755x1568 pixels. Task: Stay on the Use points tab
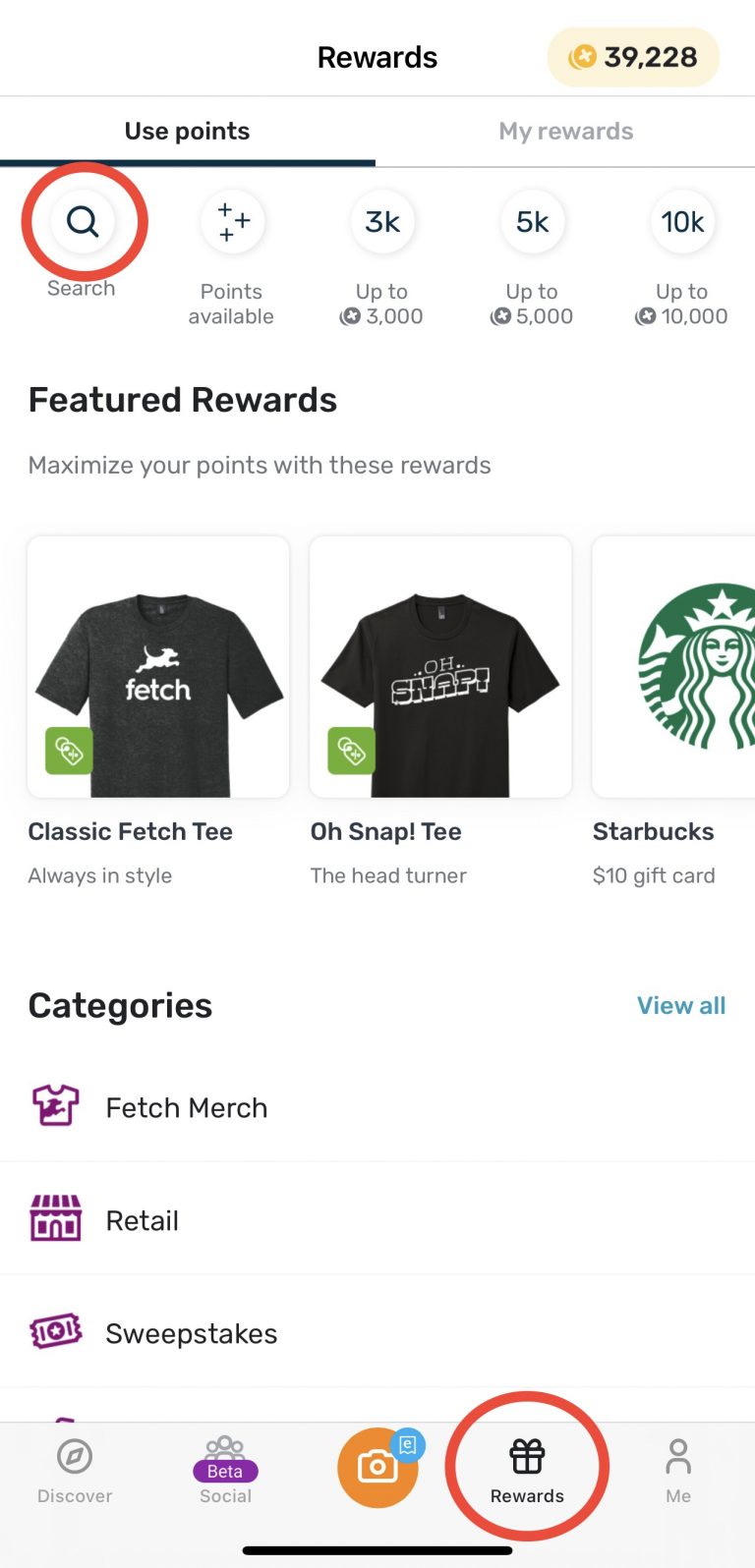click(x=187, y=131)
